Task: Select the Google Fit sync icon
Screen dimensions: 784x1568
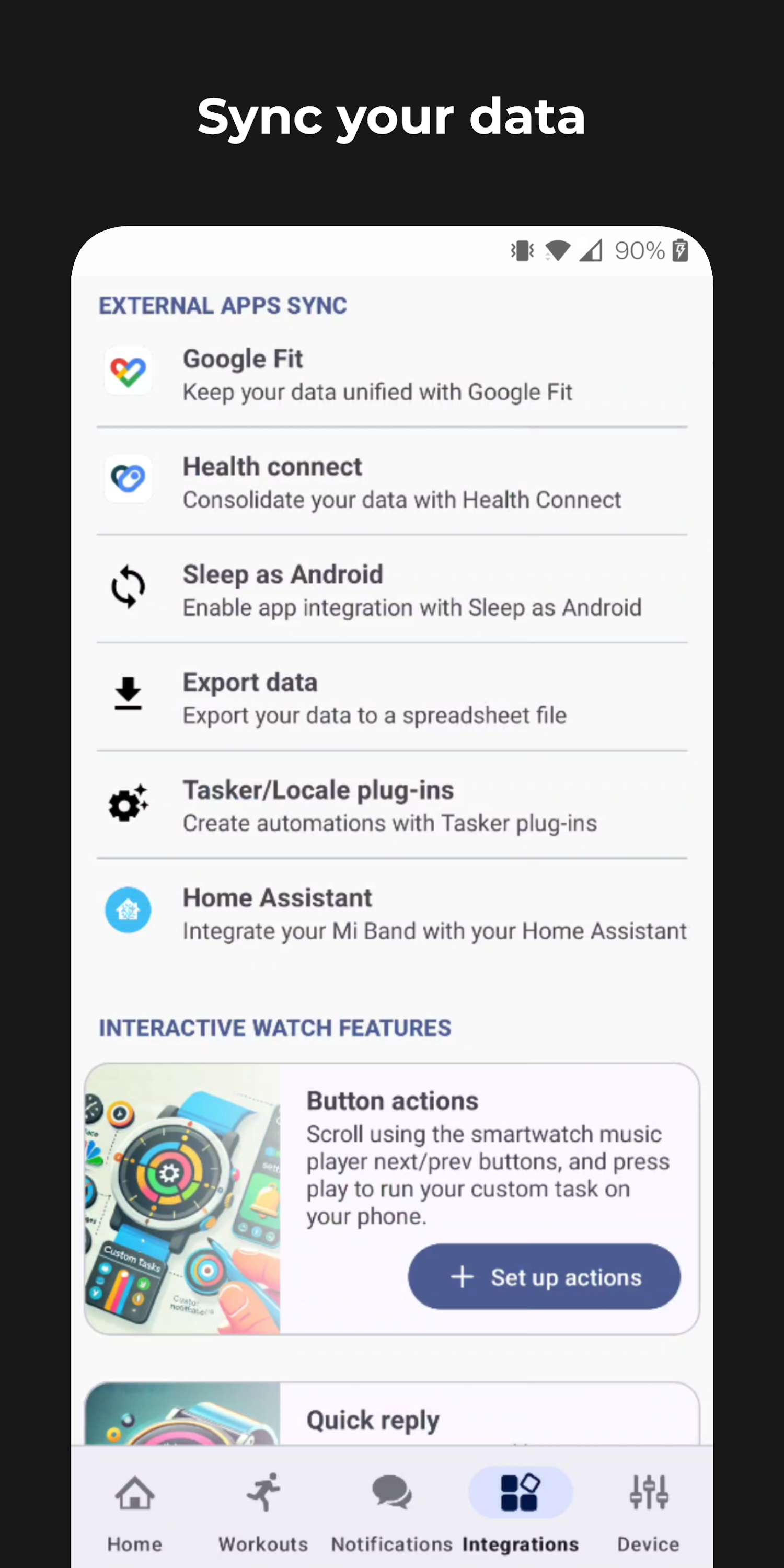Action: click(128, 371)
